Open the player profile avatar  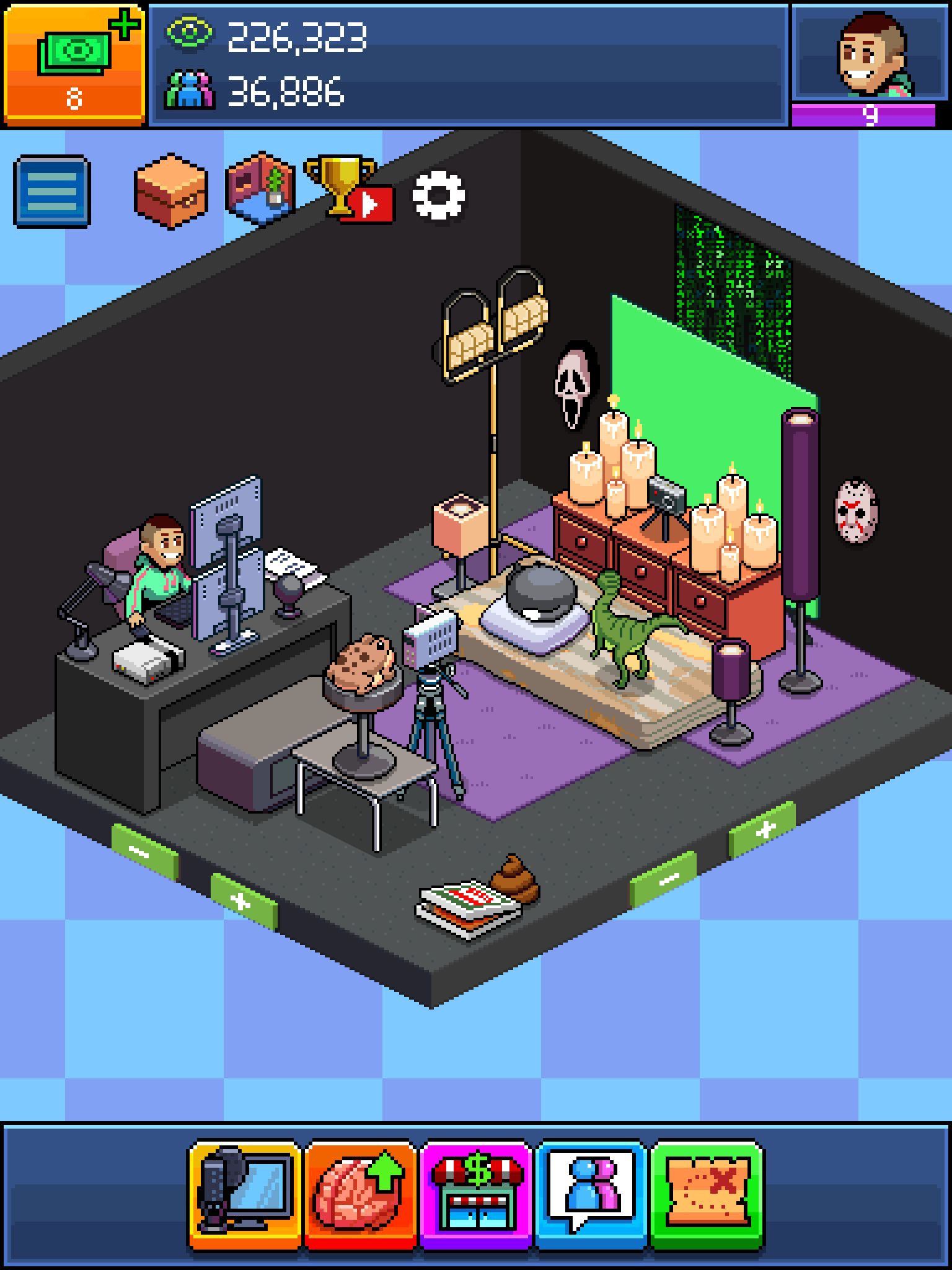point(871,56)
